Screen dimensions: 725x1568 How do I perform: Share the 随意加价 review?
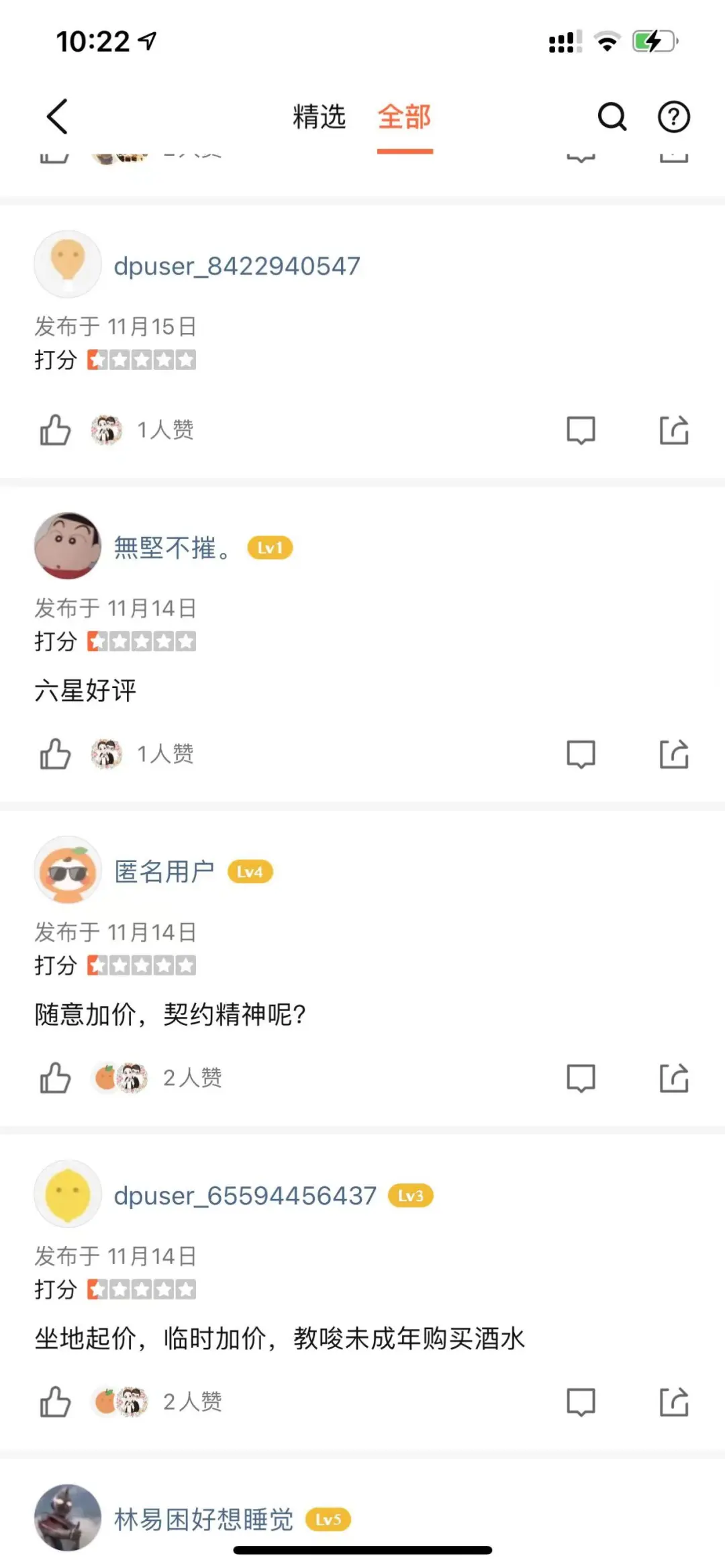tap(673, 1078)
